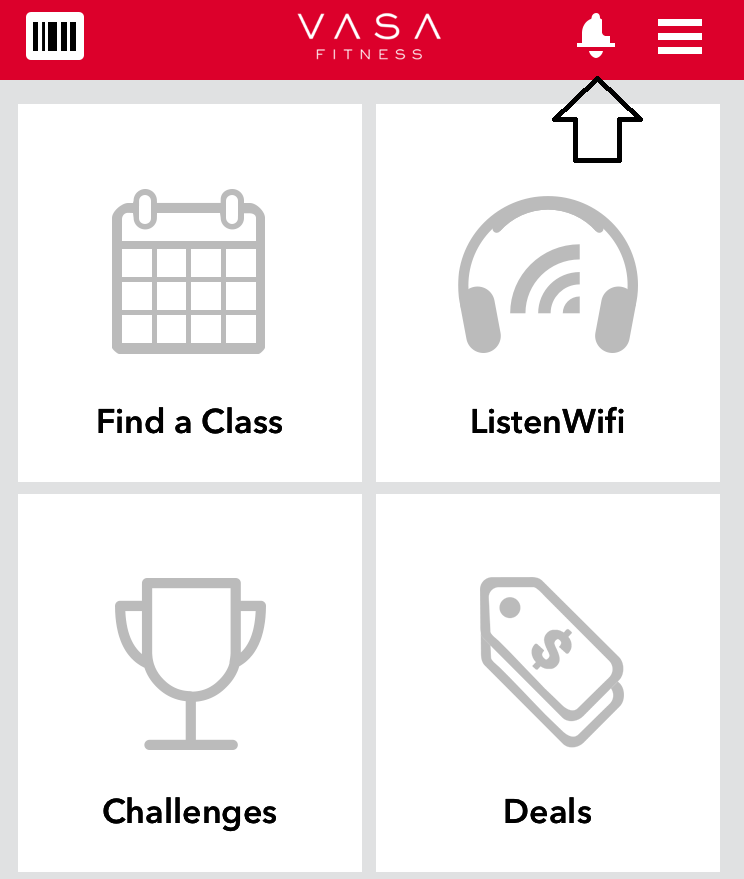Browse the Deals tile
Image resolution: width=744 pixels, height=879 pixels.
click(548, 682)
